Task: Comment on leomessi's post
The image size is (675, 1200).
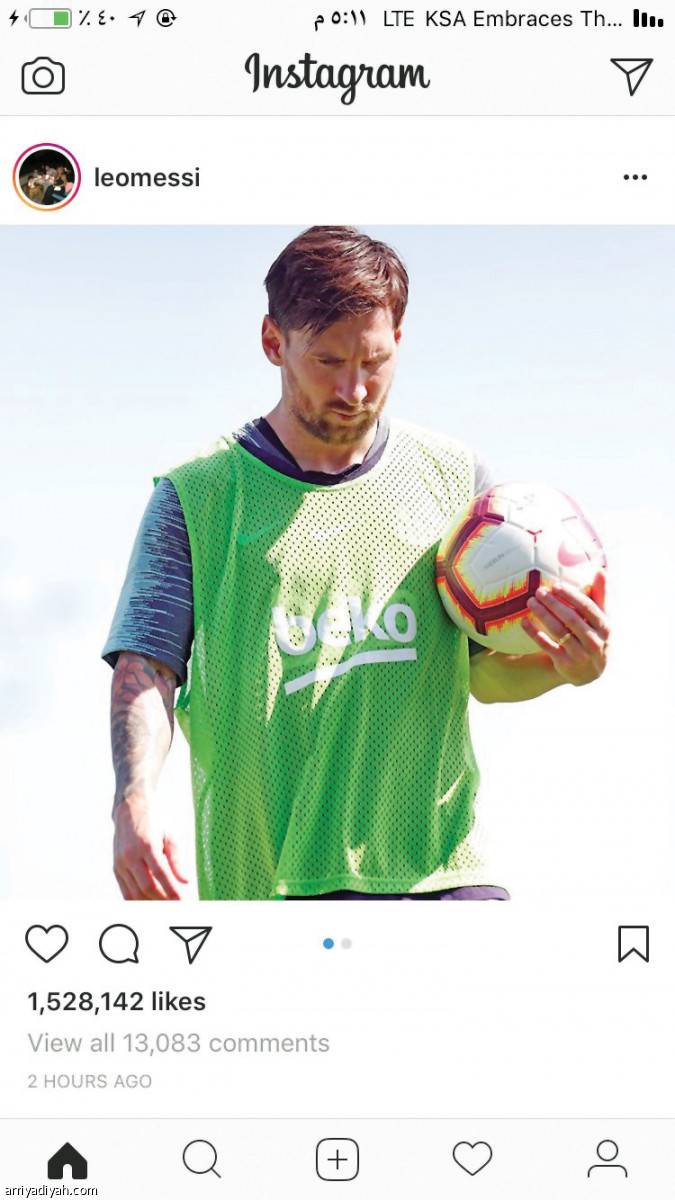Action: (x=119, y=944)
